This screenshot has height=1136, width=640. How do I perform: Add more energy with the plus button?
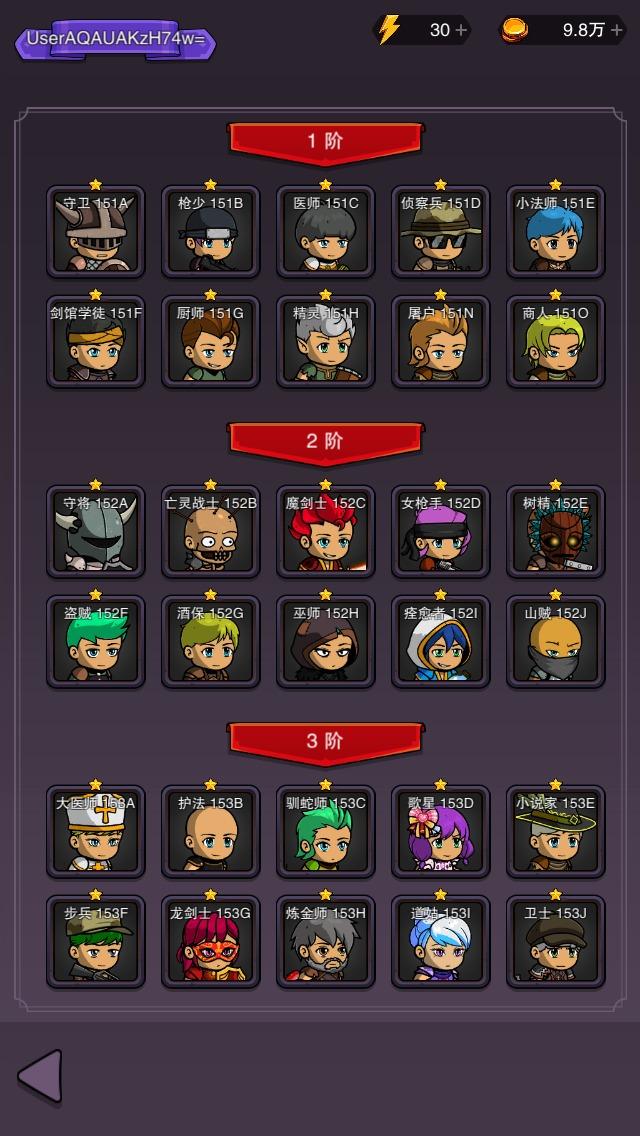pyautogui.click(x=461, y=30)
